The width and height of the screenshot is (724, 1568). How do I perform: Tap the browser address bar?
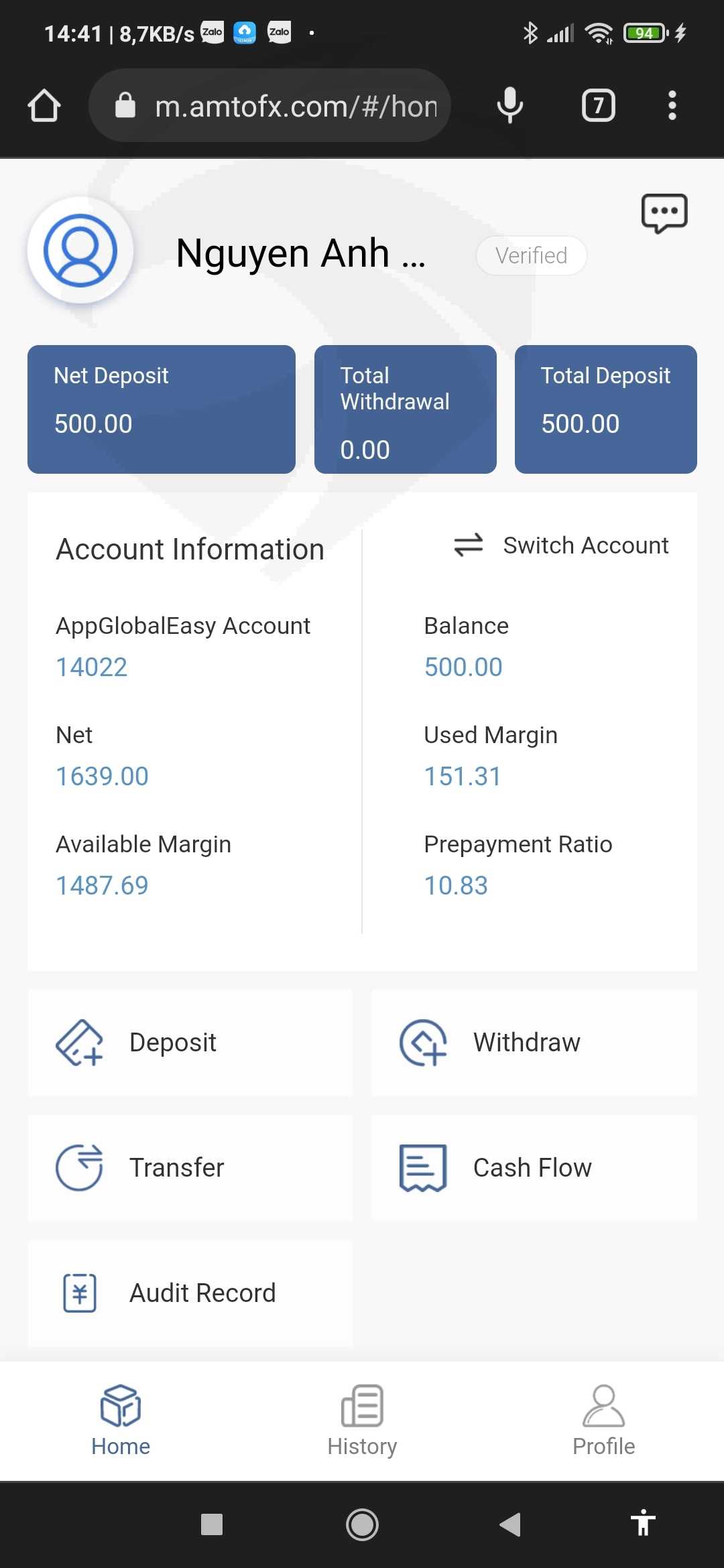[x=269, y=105]
